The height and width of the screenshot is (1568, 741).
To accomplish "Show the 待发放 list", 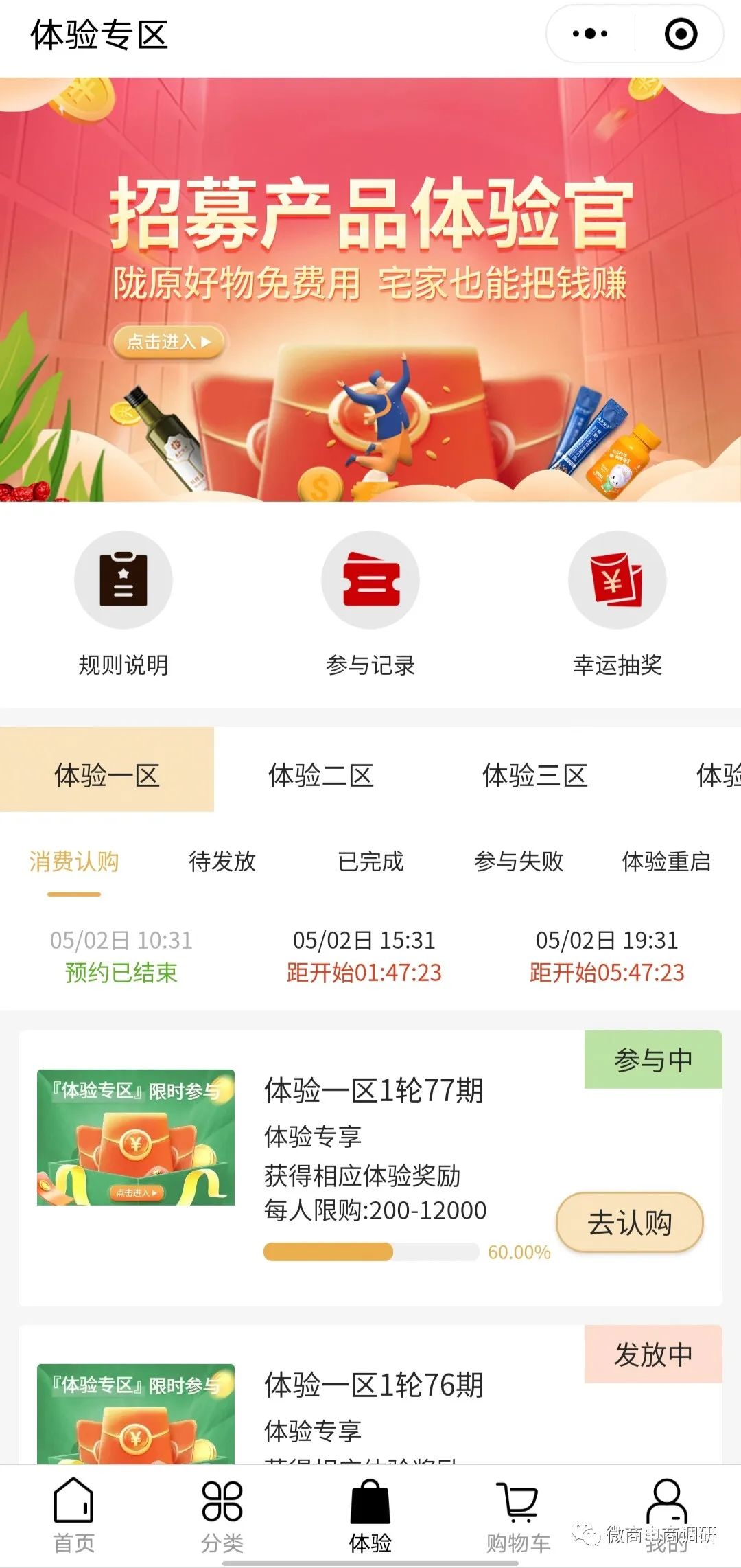I will tap(222, 861).
